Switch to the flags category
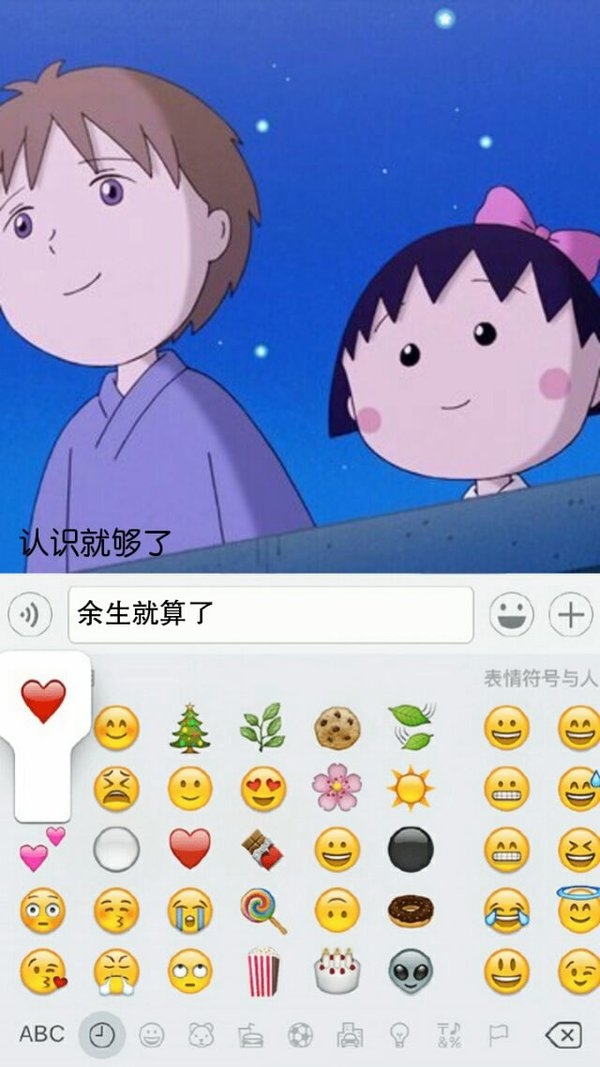This screenshot has height=1067, width=600. click(x=498, y=1036)
